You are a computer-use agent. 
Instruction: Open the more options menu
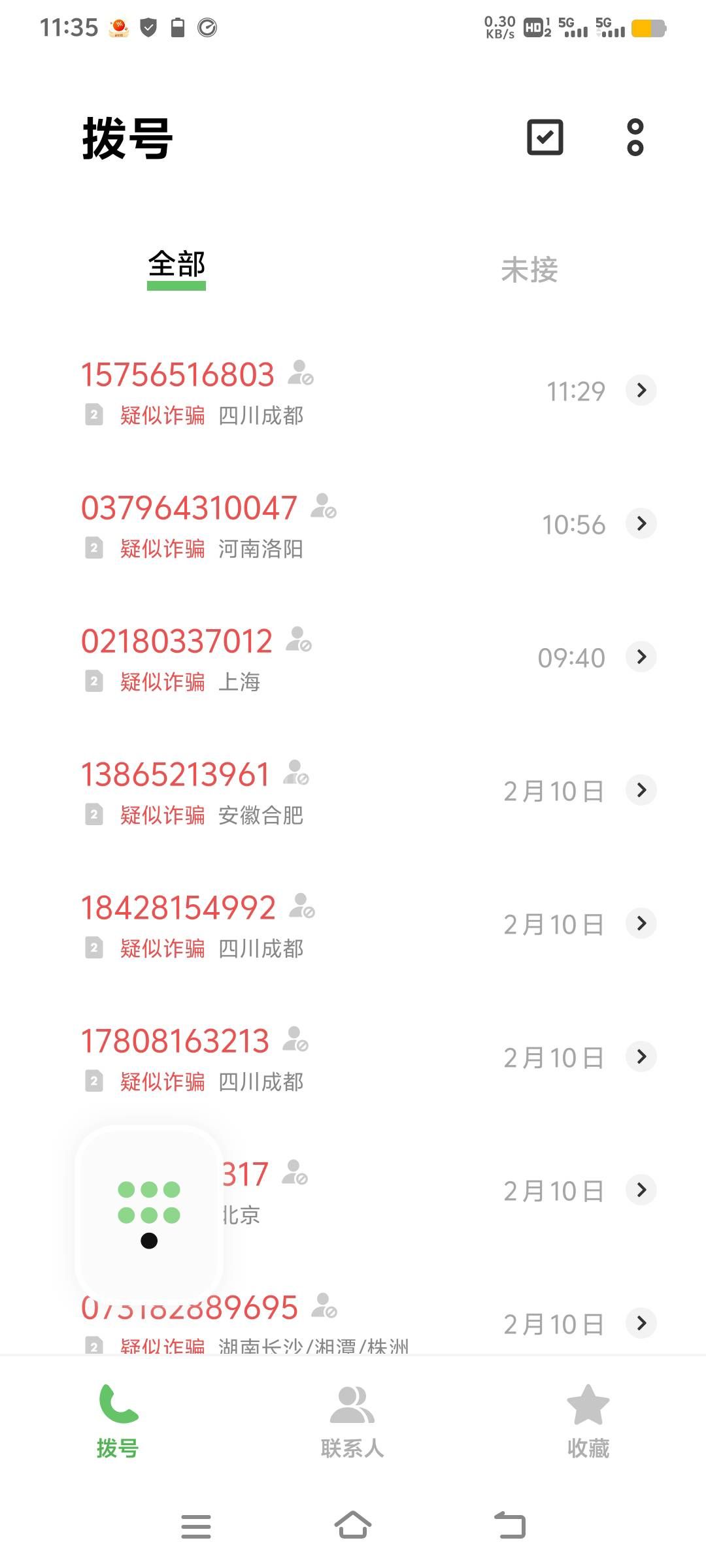(635, 137)
